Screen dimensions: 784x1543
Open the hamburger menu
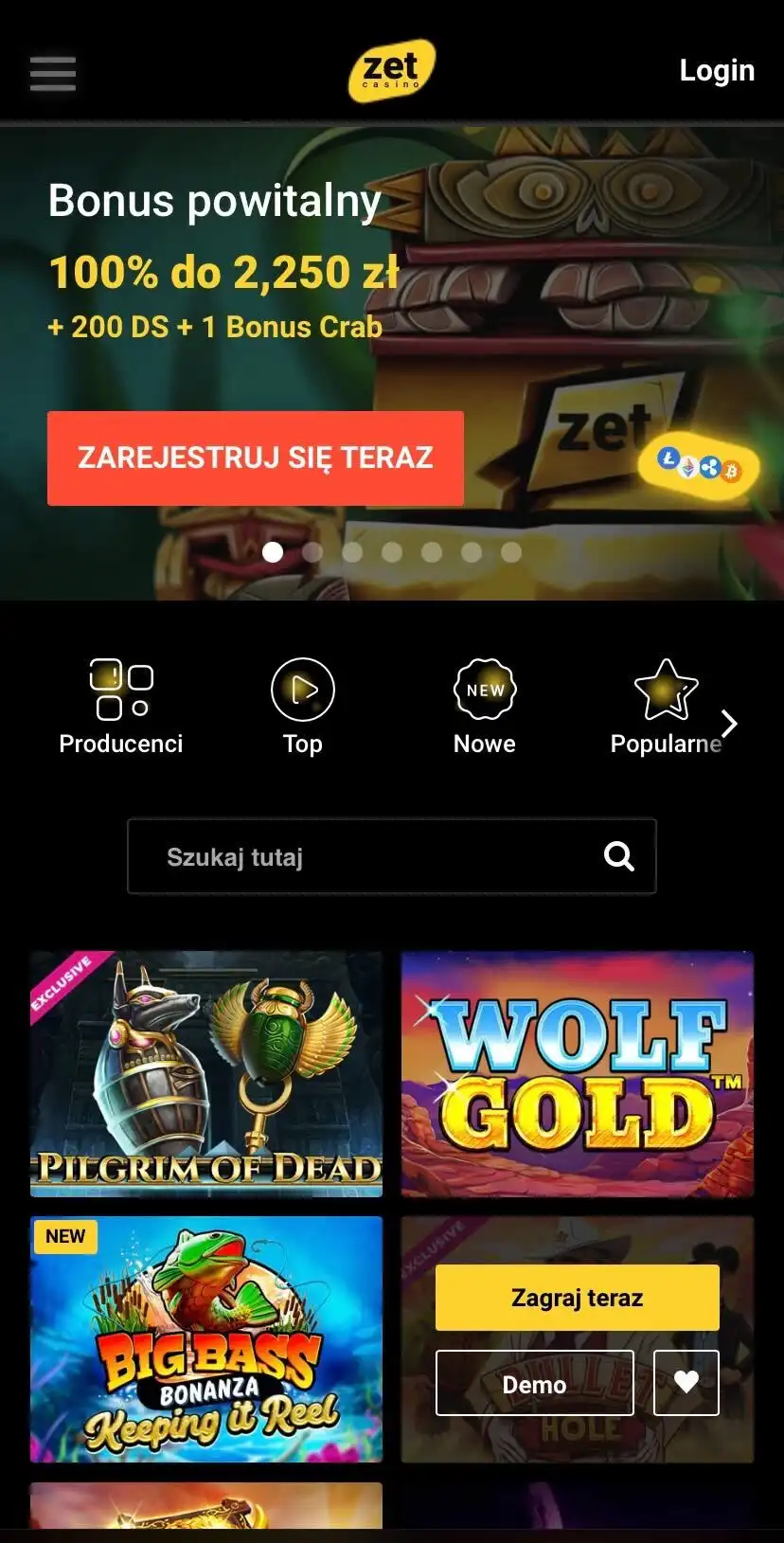(x=53, y=73)
